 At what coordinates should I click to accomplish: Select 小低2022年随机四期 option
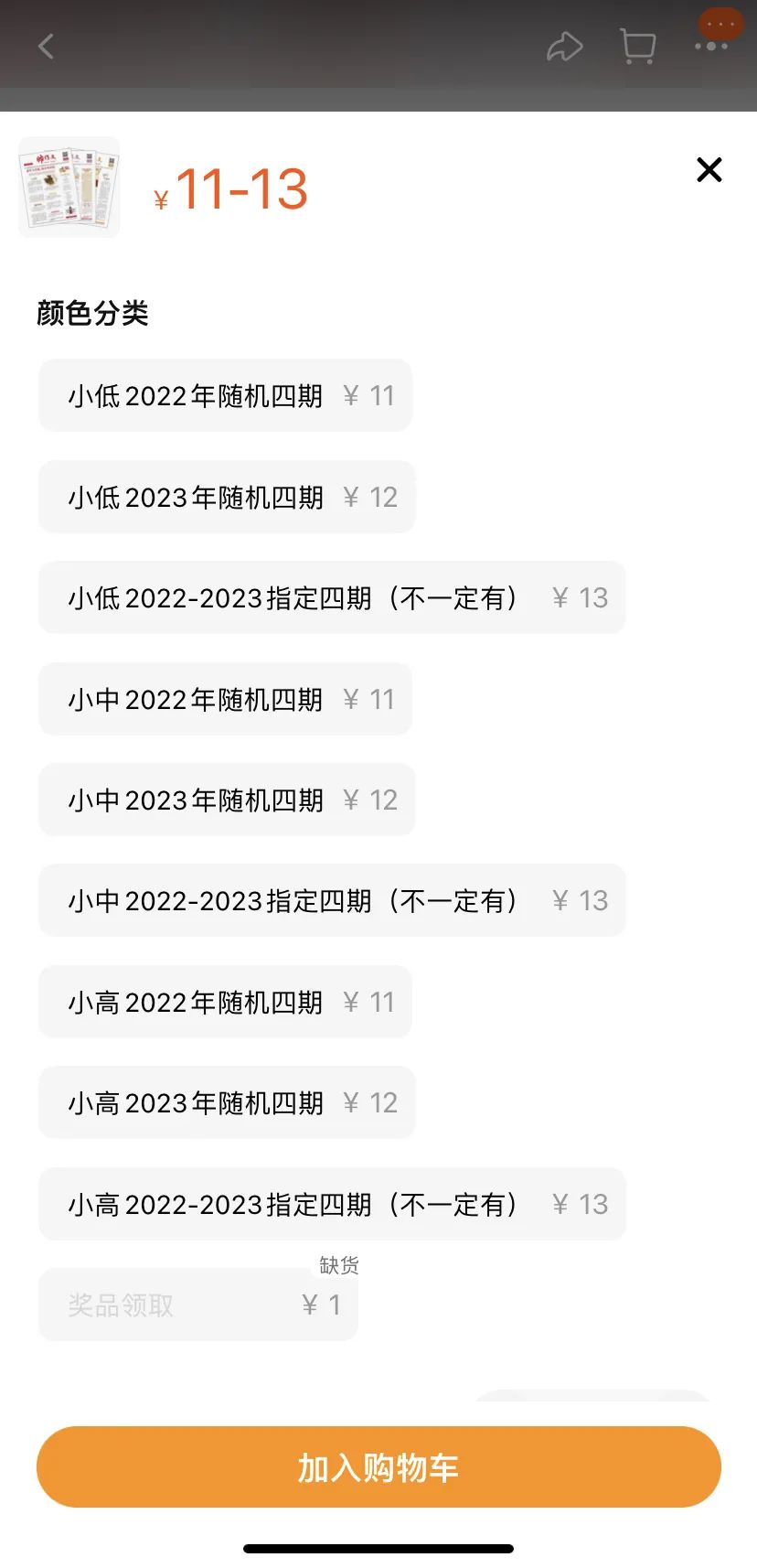[225, 395]
